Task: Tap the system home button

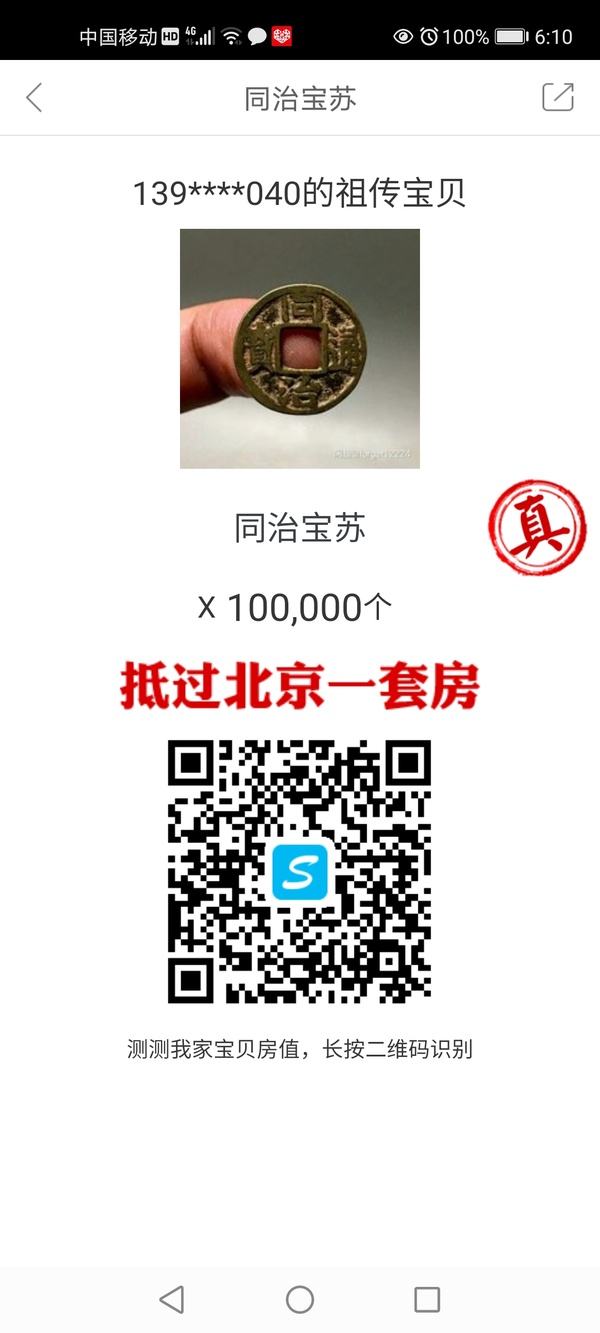Action: click(300, 1299)
